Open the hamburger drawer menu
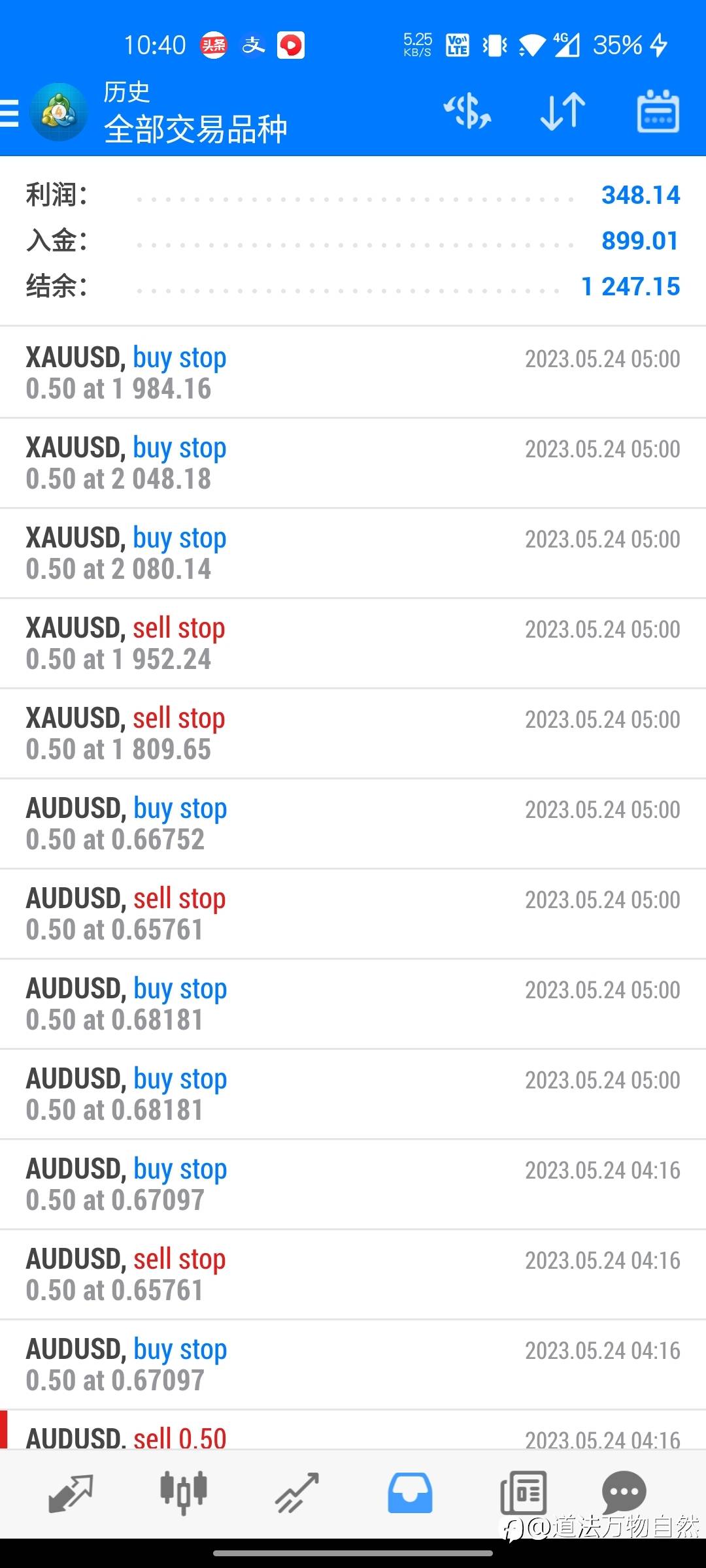The image size is (706, 1568). pyautogui.click(x=9, y=112)
